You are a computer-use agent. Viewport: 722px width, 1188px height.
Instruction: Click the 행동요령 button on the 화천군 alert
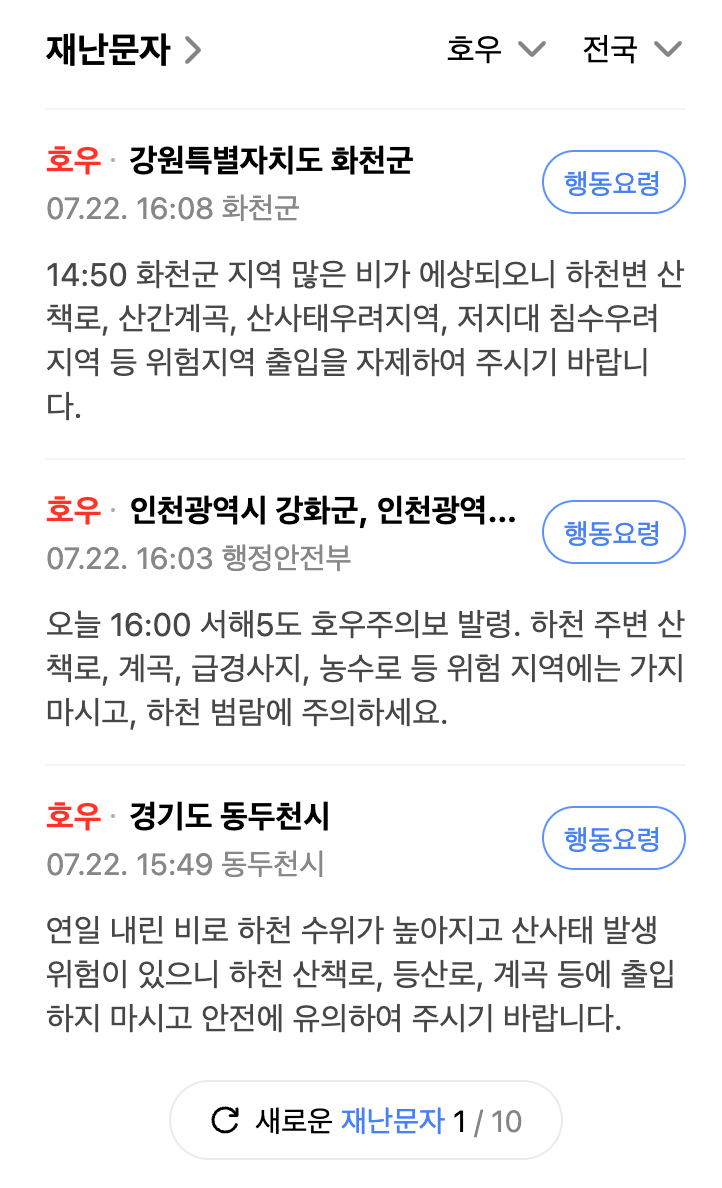click(613, 181)
